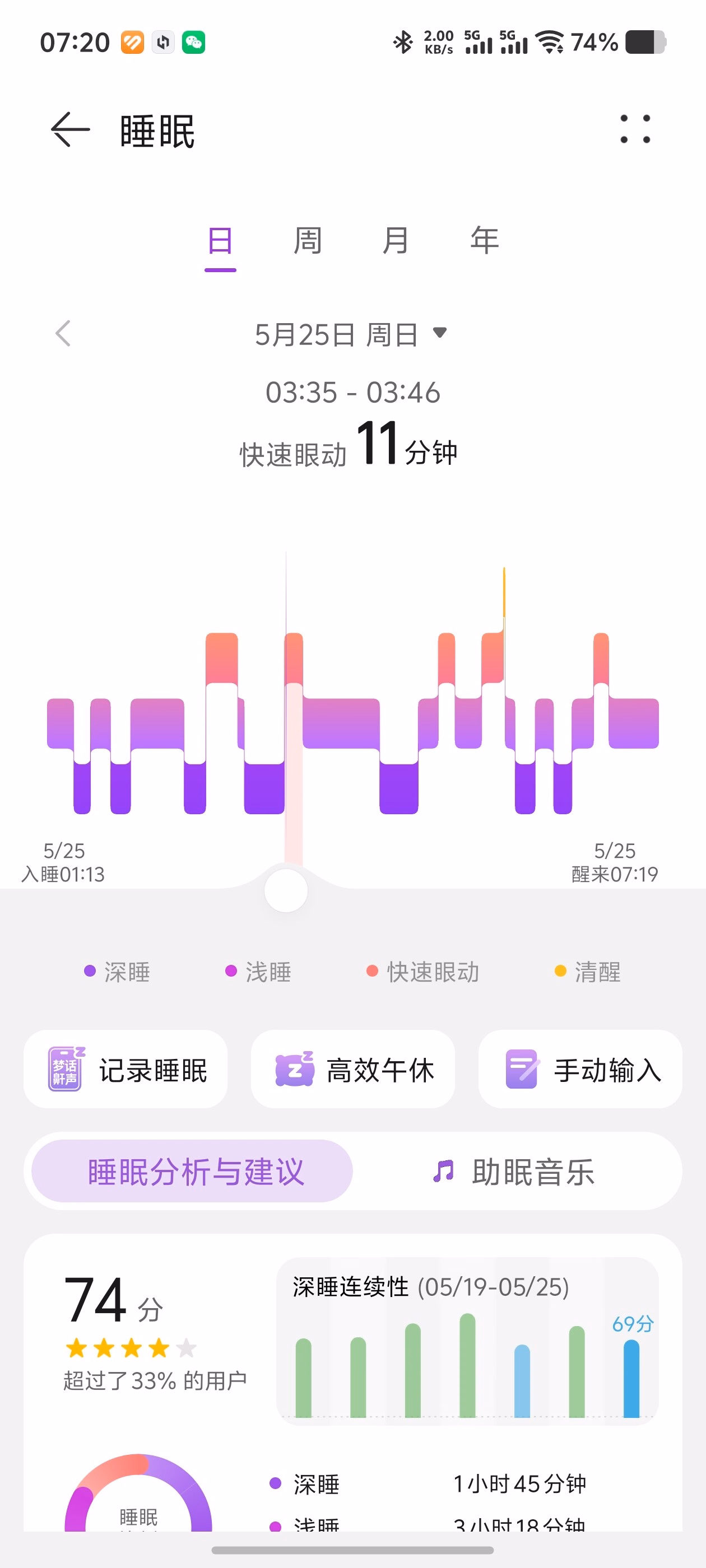Image resolution: width=706 pixels, height=1568 pixels.
Task: Open the four-dot more options menu
Action: click(635, 129)
